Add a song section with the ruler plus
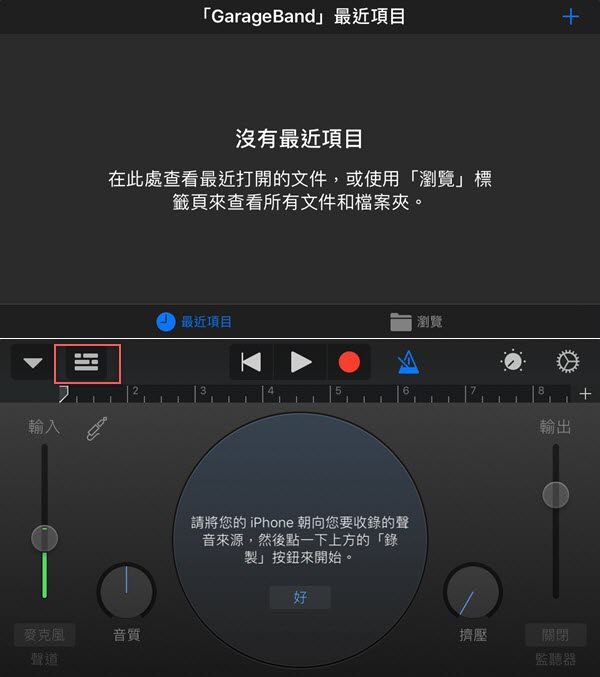The image size is (600, 677). tap(586, 394)
